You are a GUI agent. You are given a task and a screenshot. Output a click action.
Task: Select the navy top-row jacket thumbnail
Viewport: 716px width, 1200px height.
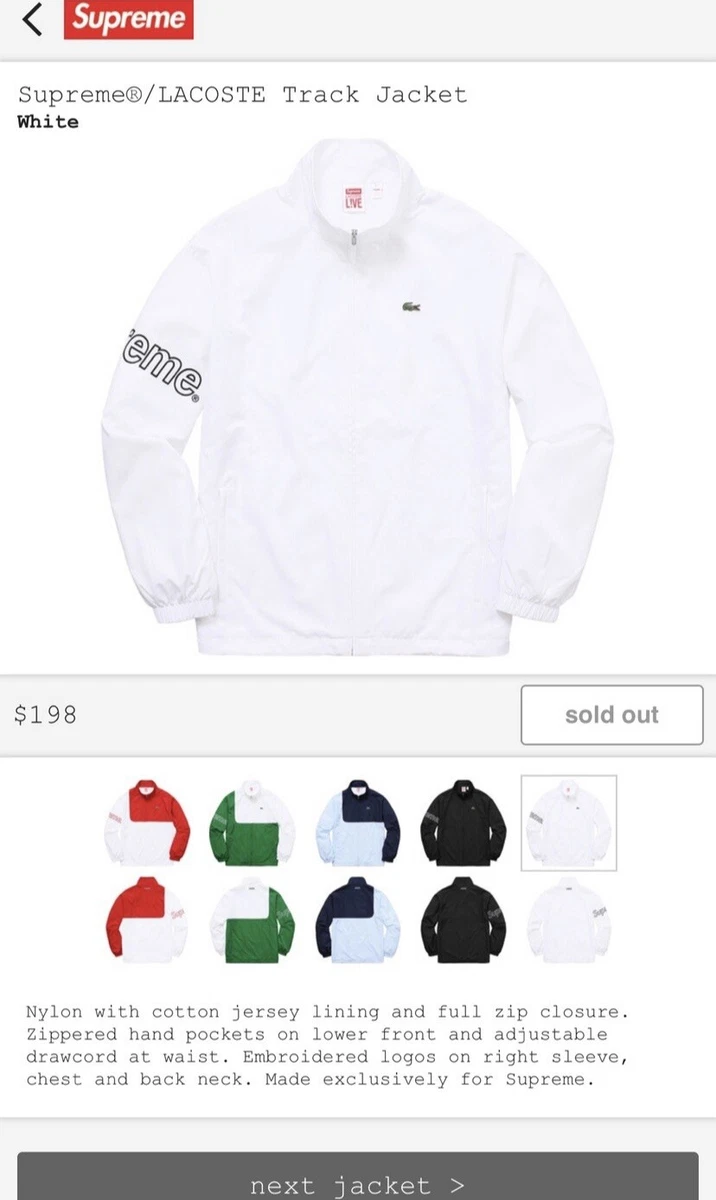(358, 822)
